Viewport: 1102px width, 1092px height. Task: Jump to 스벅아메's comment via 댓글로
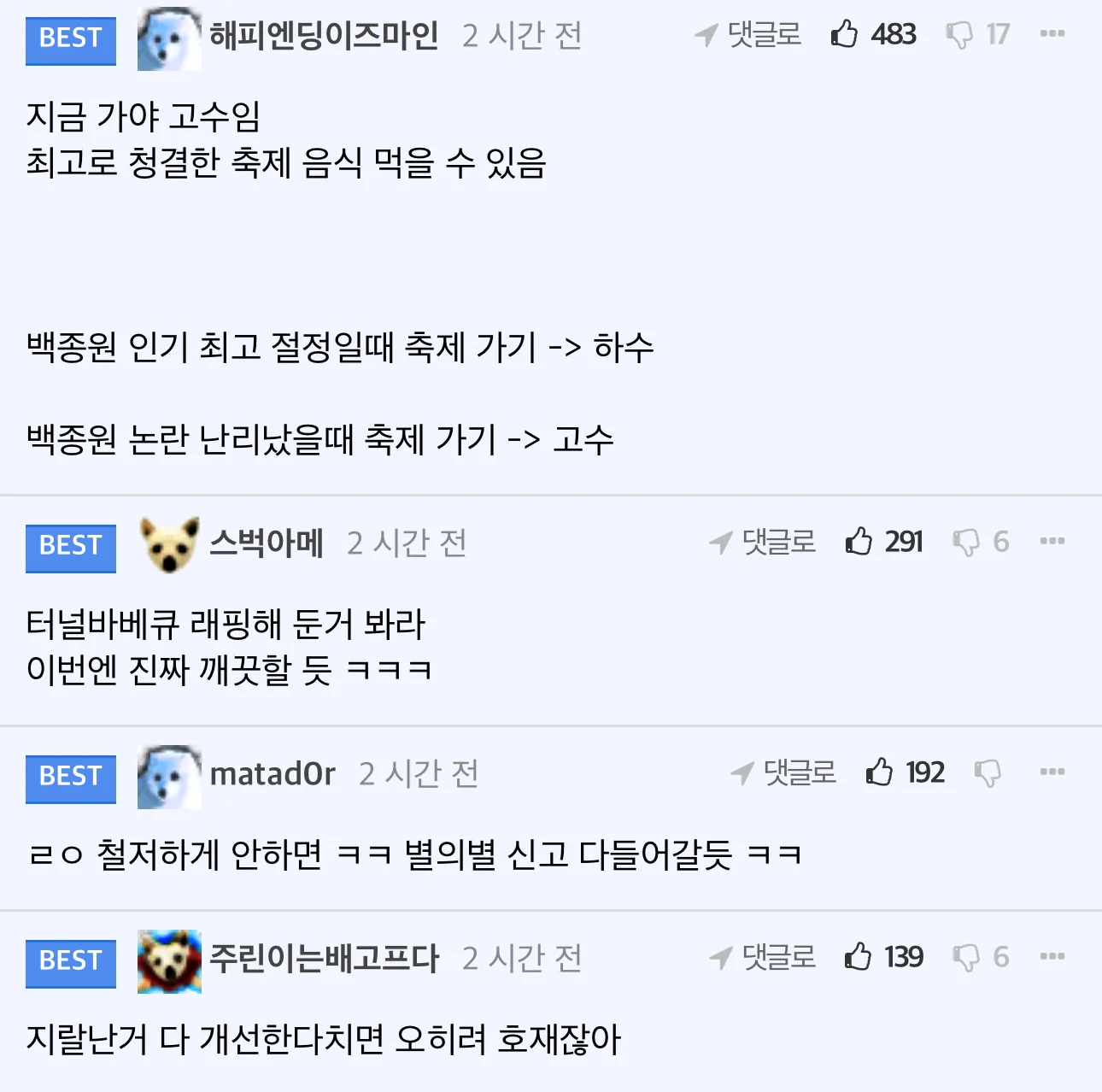pos(763,542)
